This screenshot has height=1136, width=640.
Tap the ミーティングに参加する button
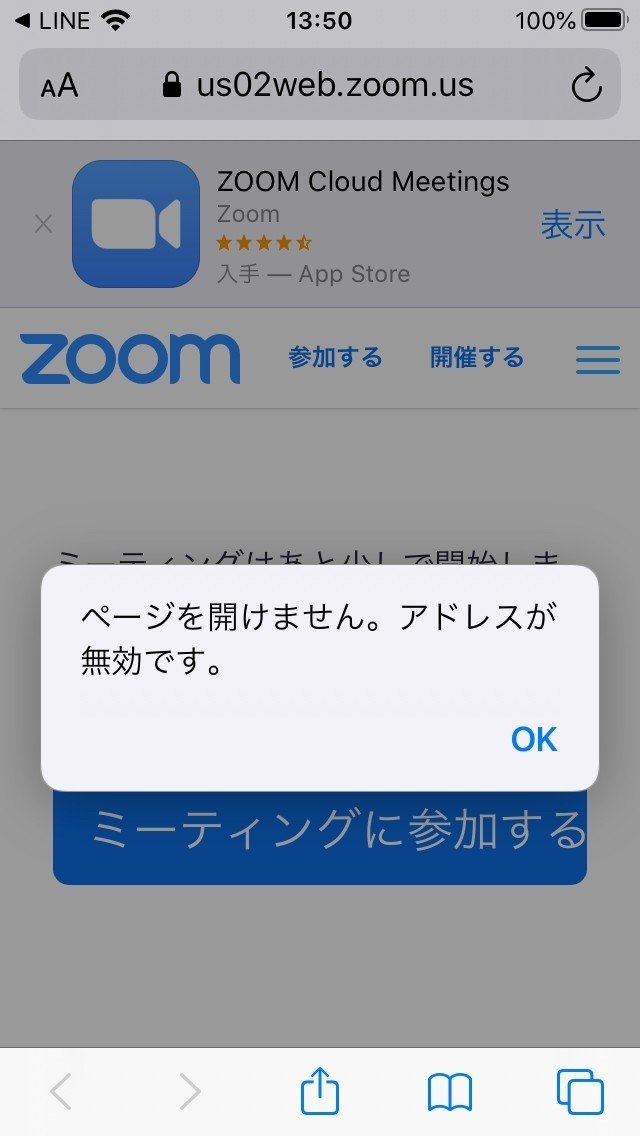(x=320, y=832)
